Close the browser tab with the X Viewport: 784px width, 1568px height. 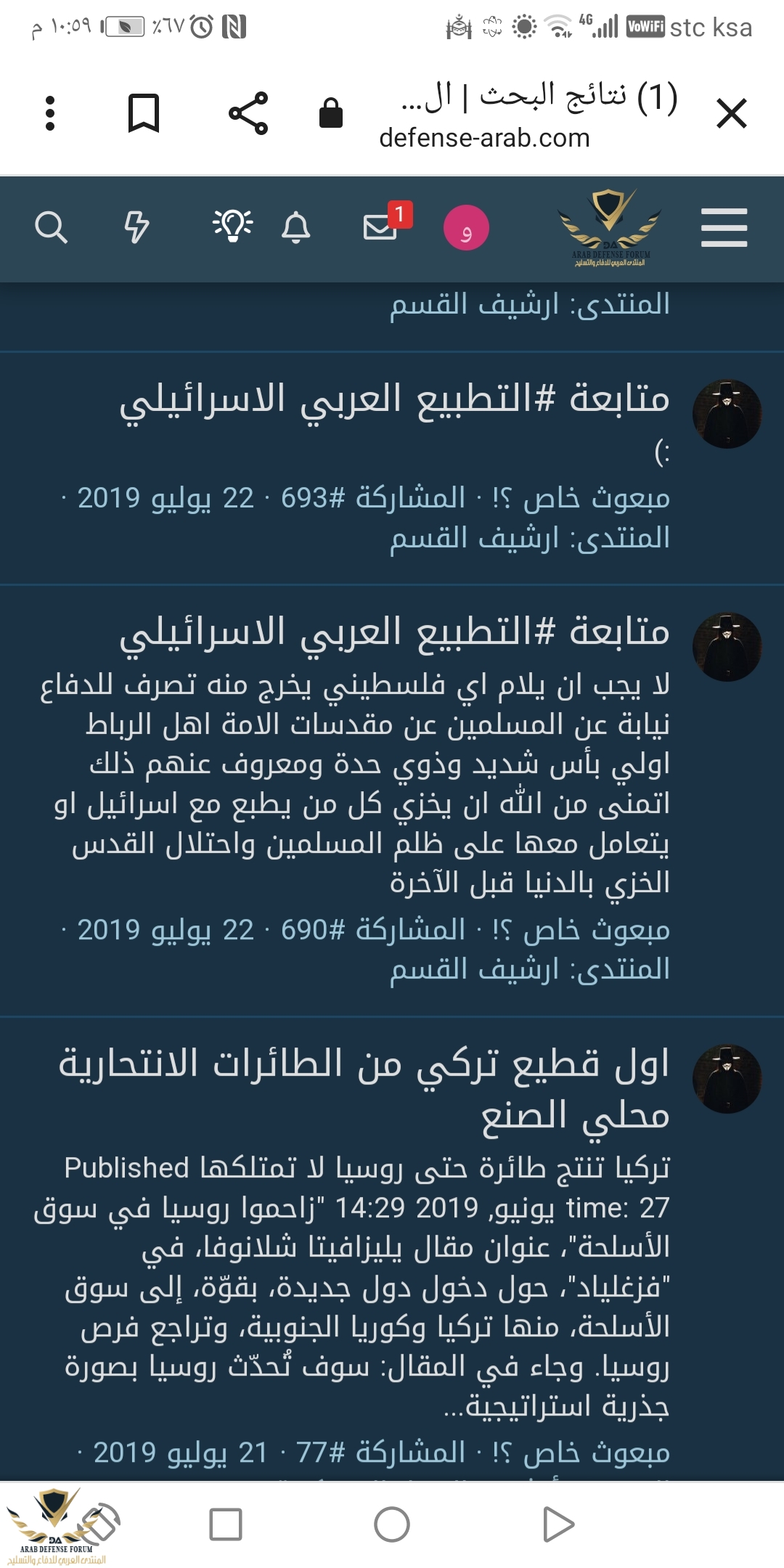pyautogui.click(x=731, y=114)
